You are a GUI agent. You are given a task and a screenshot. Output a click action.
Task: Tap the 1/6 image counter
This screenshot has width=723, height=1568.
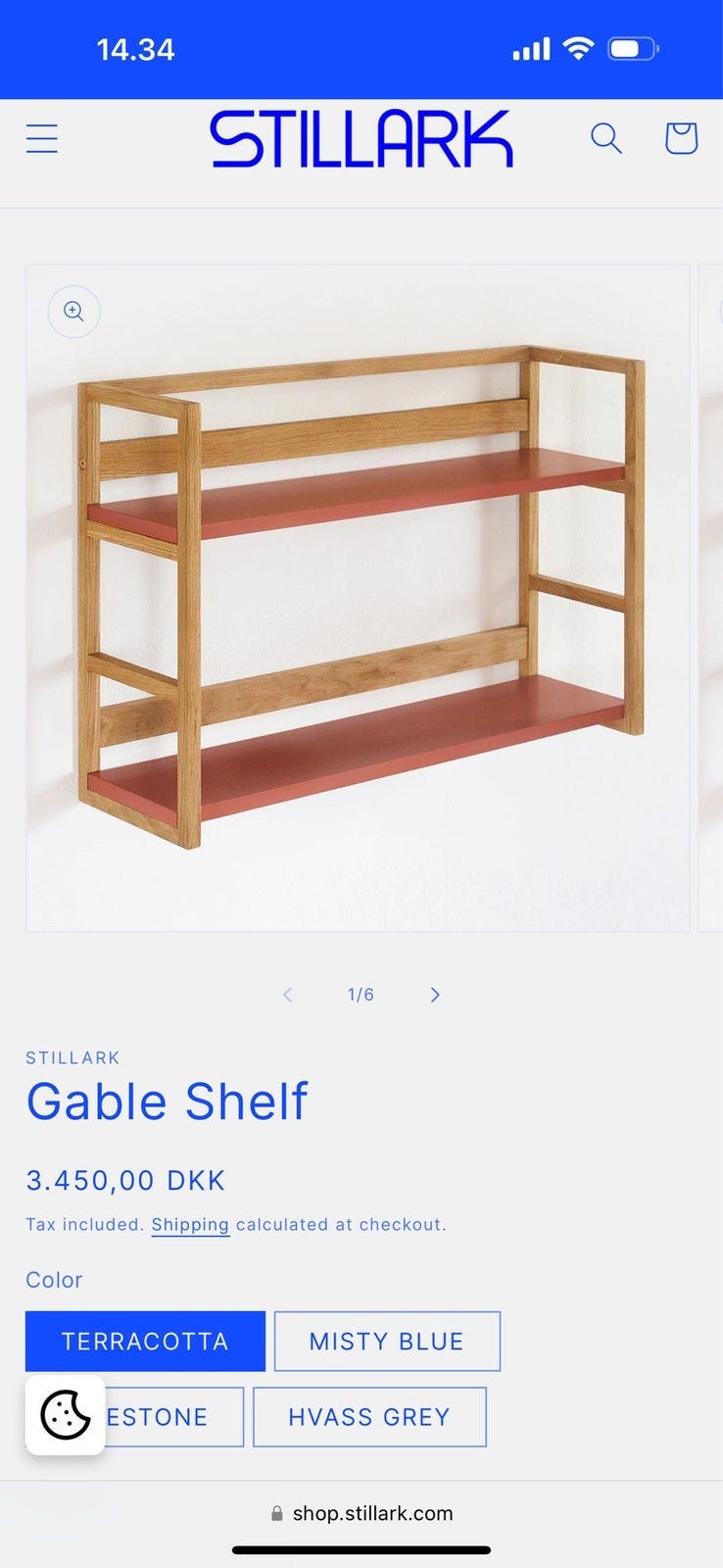[361, 995]
